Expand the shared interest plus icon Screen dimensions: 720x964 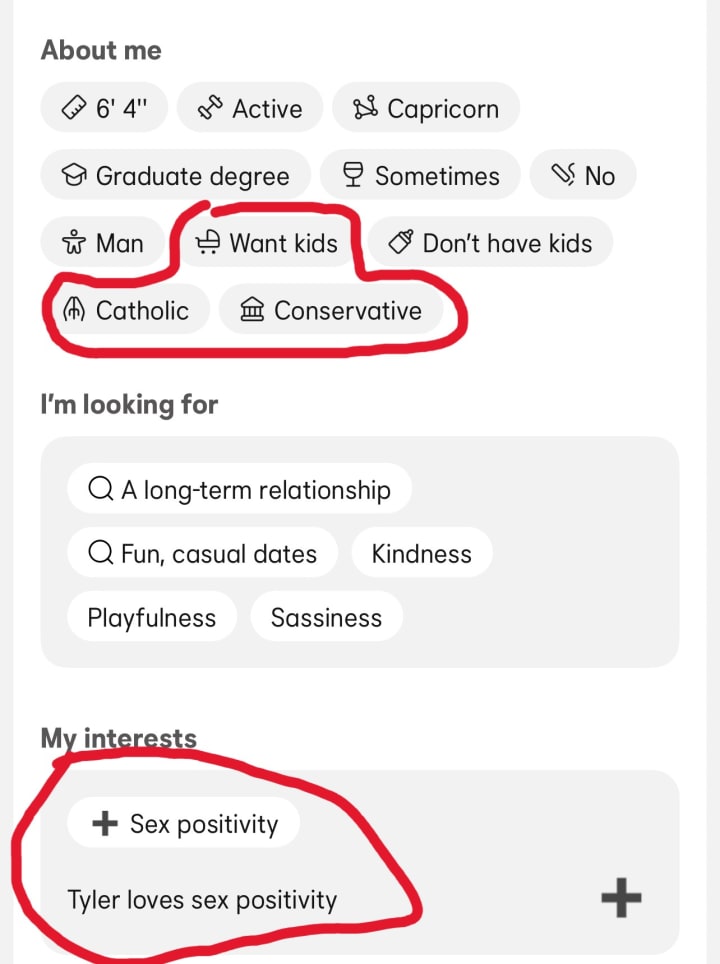[x=620, y=899]
